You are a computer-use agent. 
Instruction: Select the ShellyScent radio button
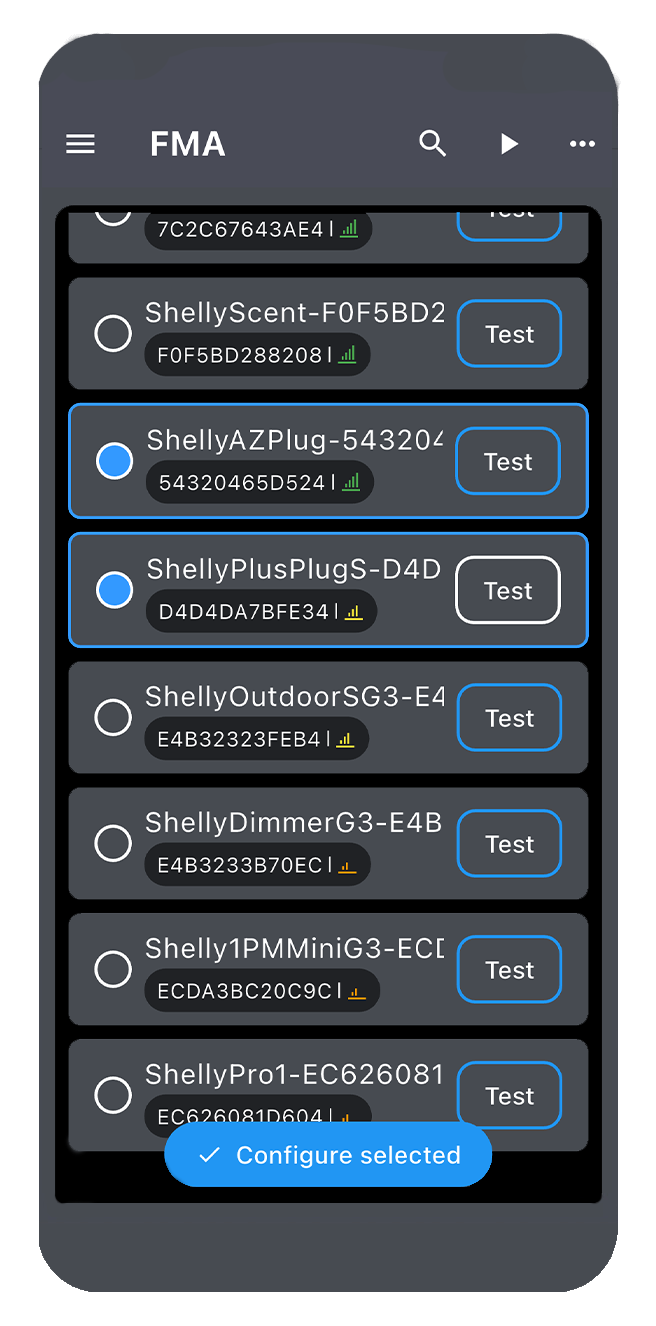pyautogui.click(x=113, y=334)
